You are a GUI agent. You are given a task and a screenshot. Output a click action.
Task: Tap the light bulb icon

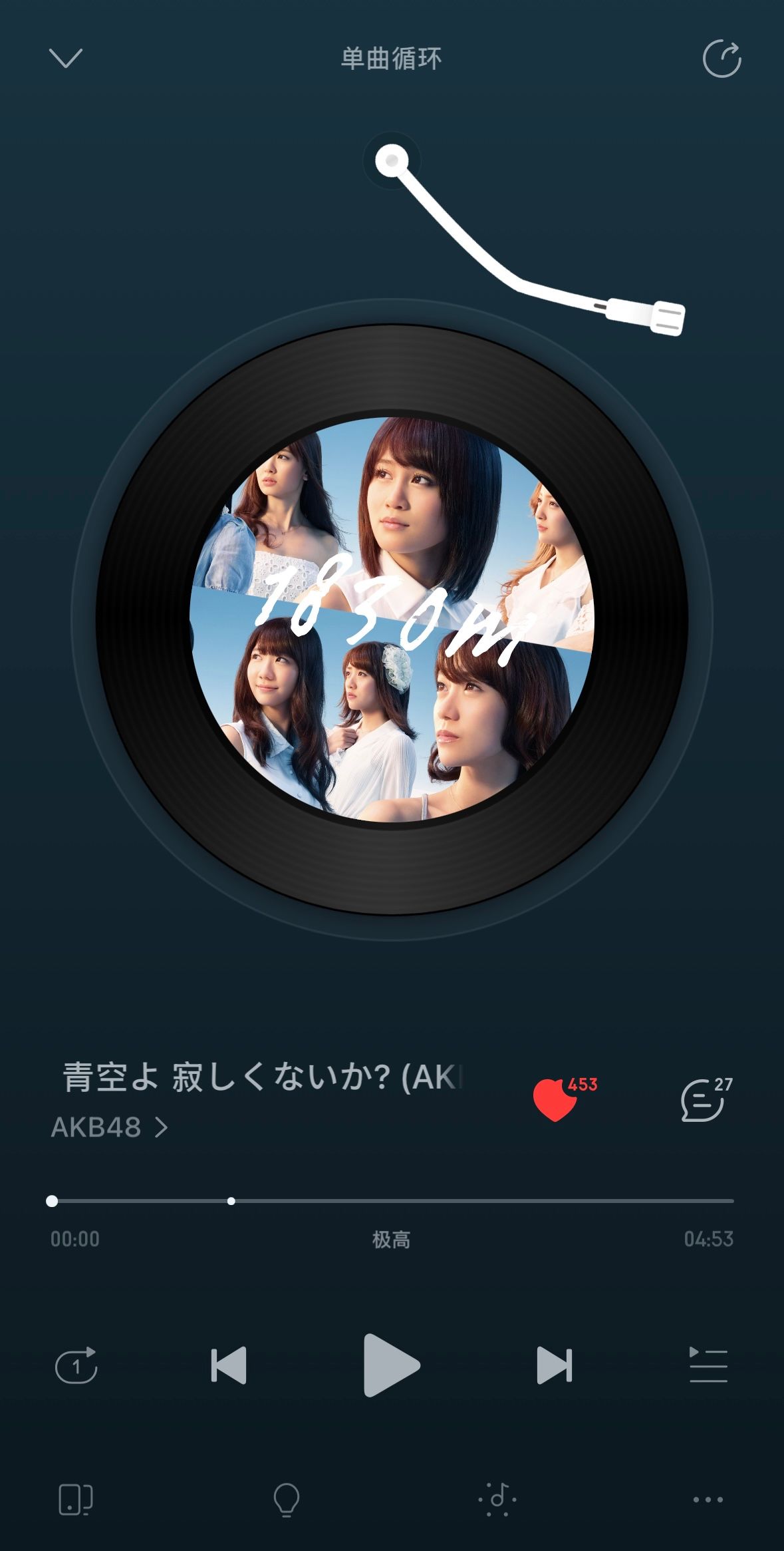(x=287, y=1500)
